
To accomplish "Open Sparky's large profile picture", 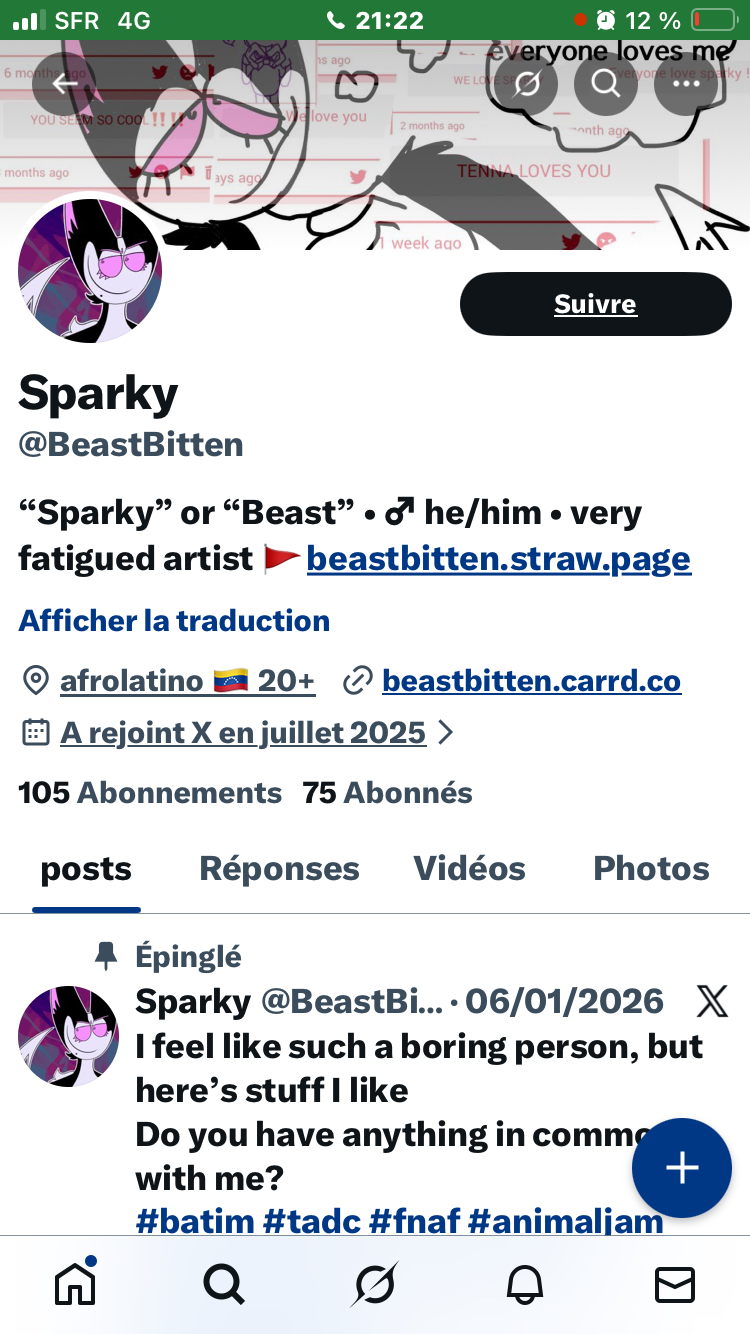I will click(90, 271).
